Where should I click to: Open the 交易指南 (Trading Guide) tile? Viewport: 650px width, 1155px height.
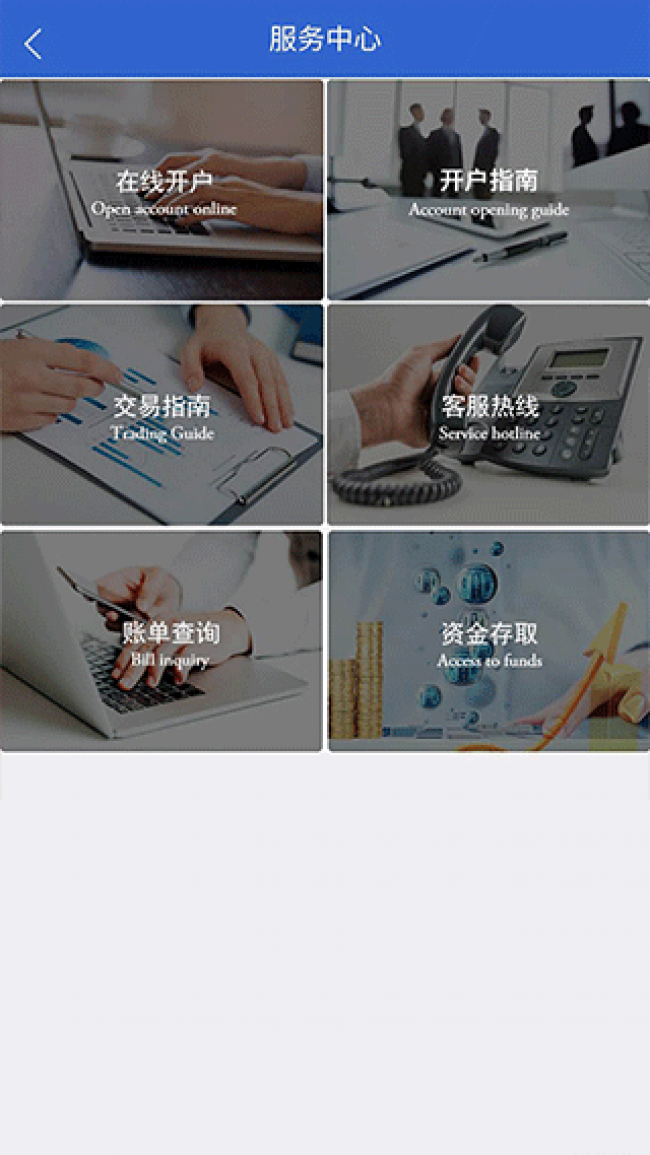162,416
